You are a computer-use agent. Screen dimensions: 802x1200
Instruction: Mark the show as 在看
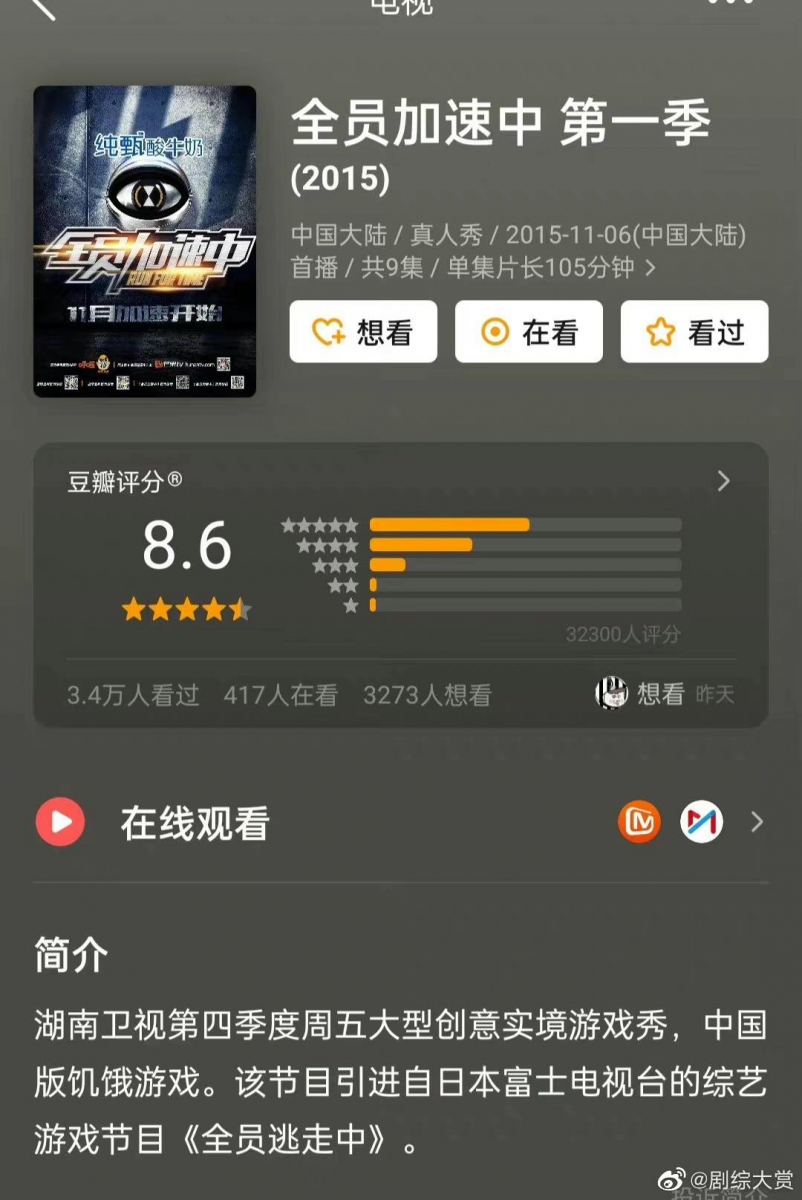click(x=529, y=332)
